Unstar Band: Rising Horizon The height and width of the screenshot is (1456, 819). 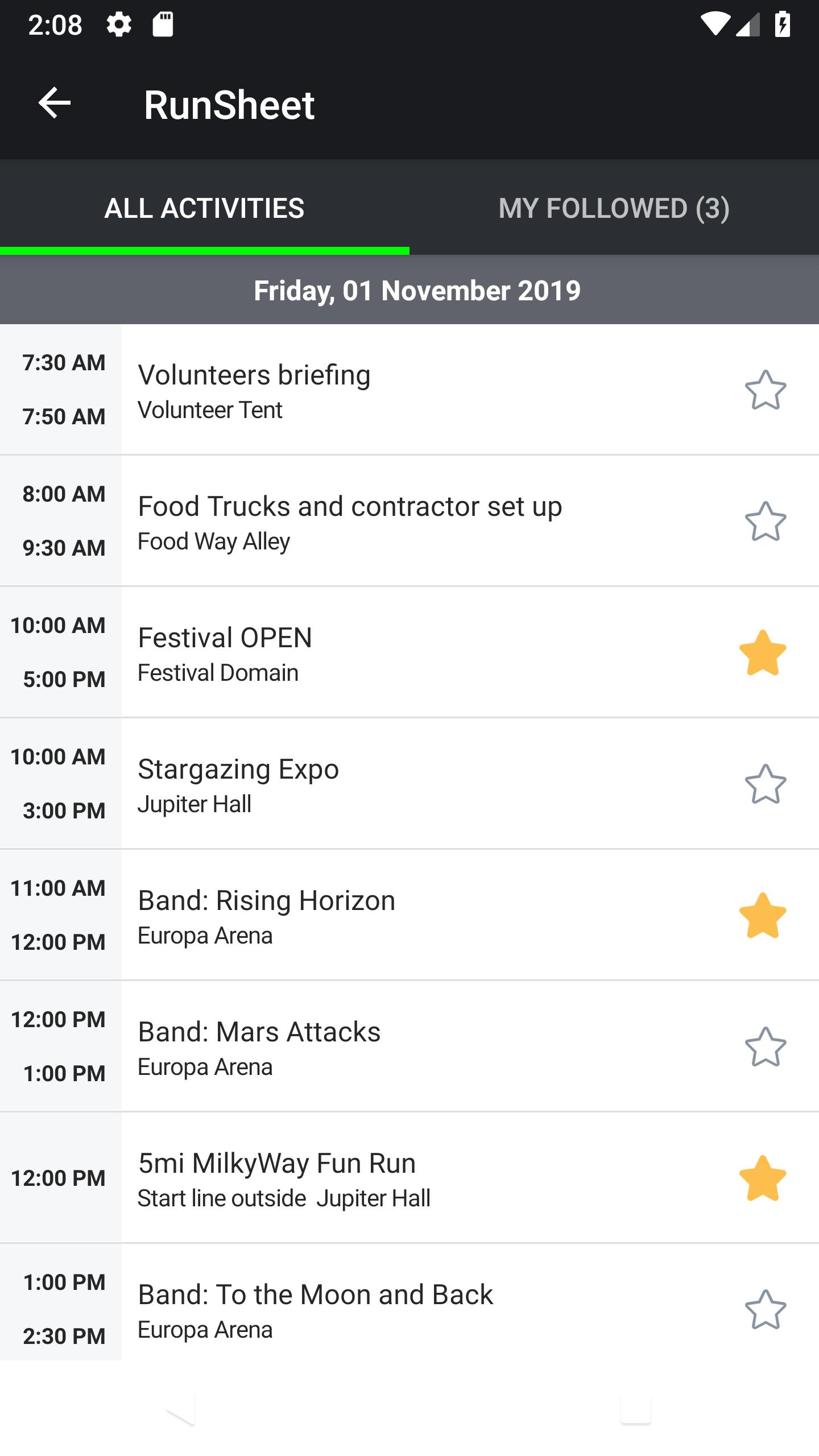pos(763,916)
